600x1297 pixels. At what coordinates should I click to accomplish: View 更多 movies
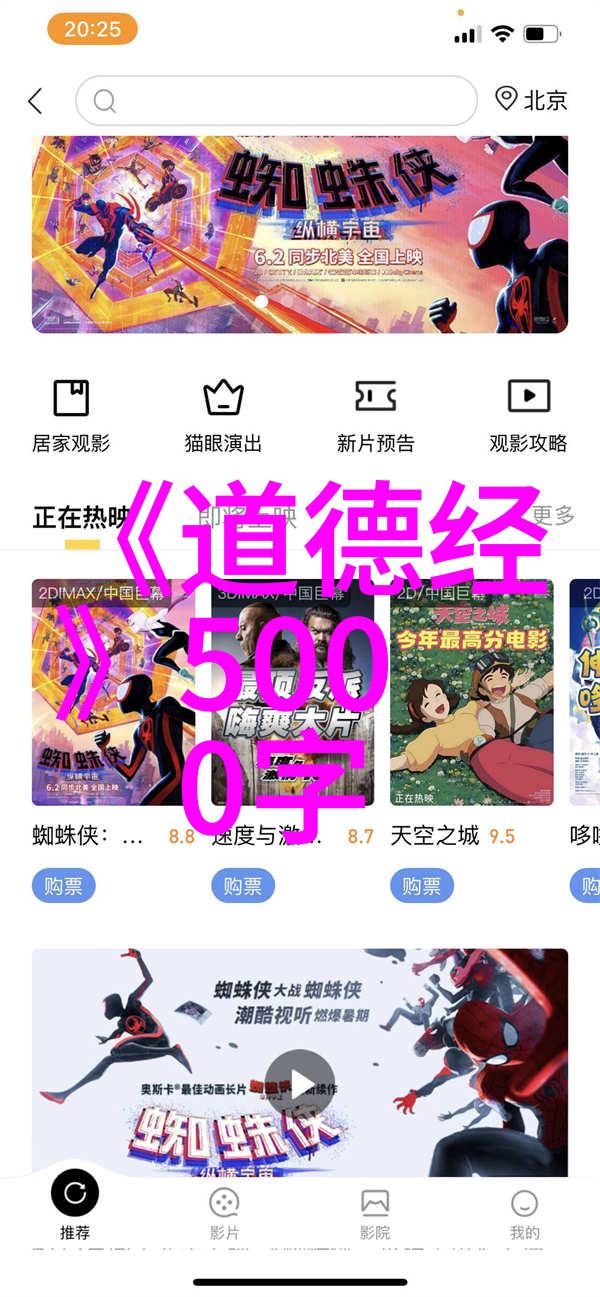(x=553, y=516)
